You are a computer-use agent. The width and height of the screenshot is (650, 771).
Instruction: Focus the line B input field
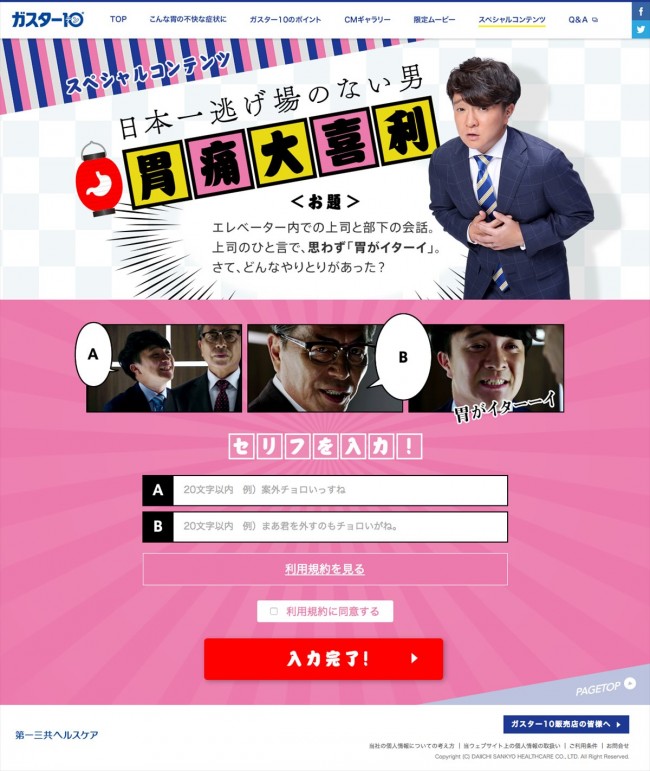click(339, 526)
